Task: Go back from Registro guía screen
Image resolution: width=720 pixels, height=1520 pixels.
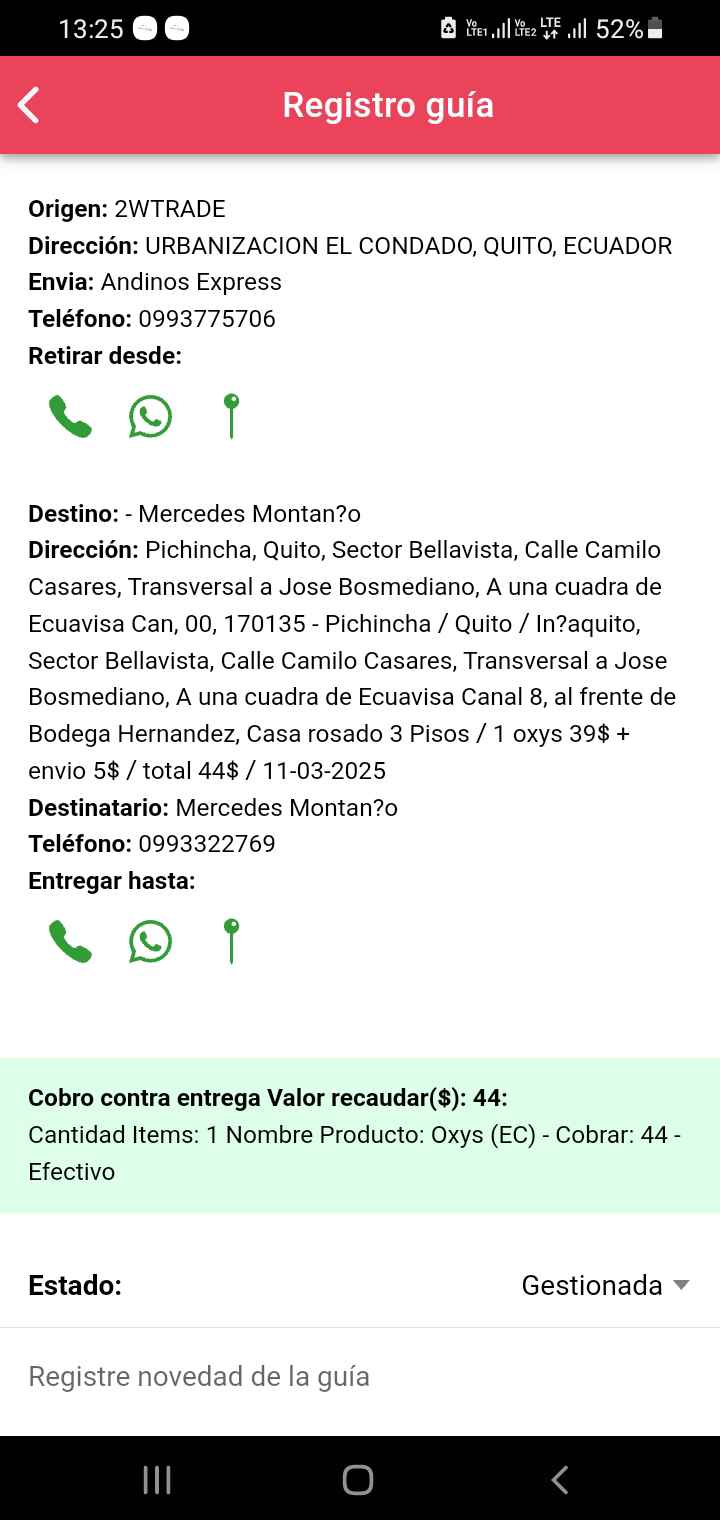Action: 29,105
